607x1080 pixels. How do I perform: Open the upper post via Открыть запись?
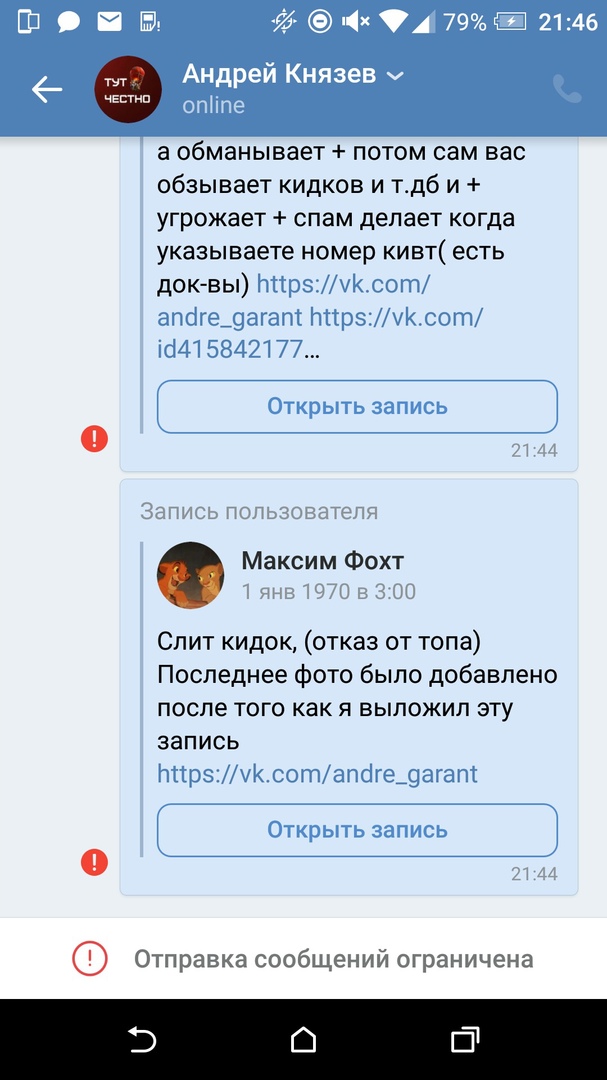tap(357, 407)
